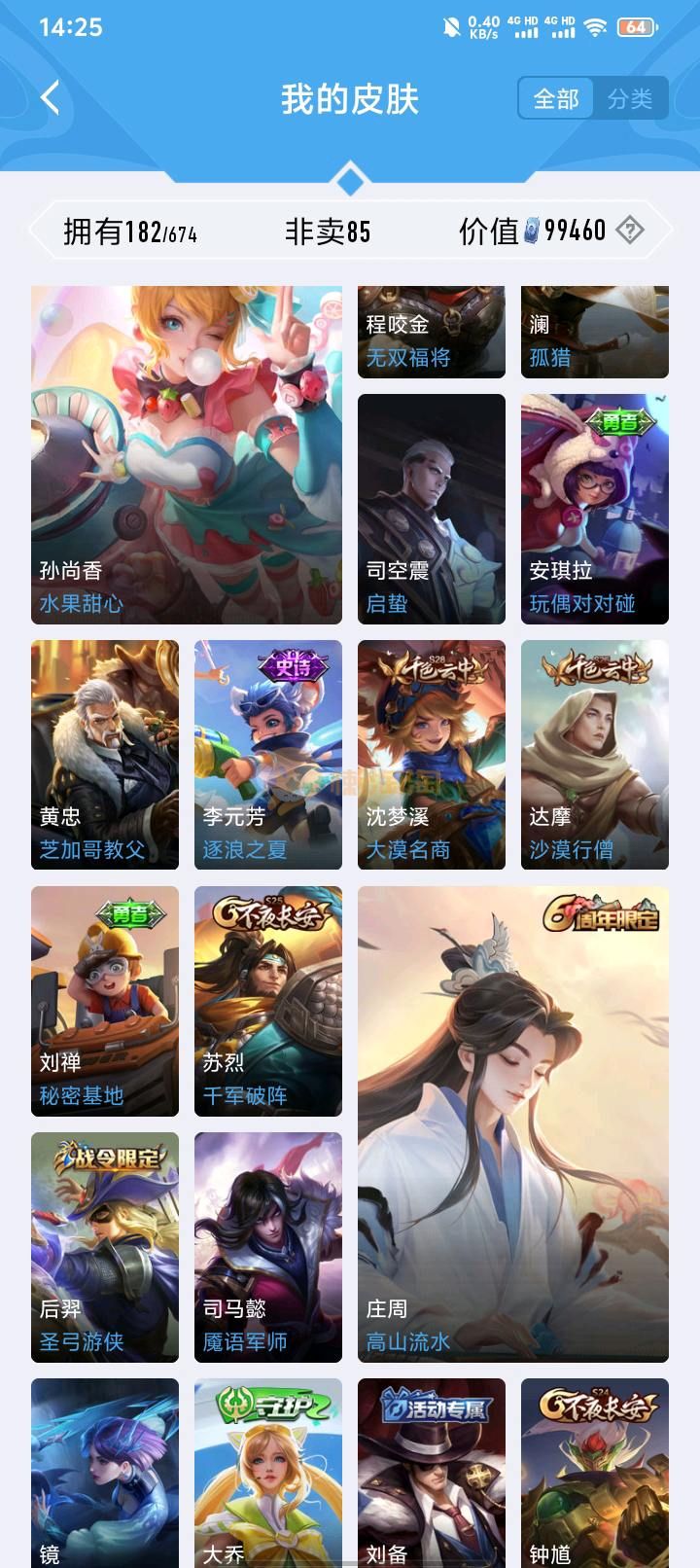The image size is (700, 1568).
Task: Open 庄周 高山流水 skin card
Action: (513, 1123)
